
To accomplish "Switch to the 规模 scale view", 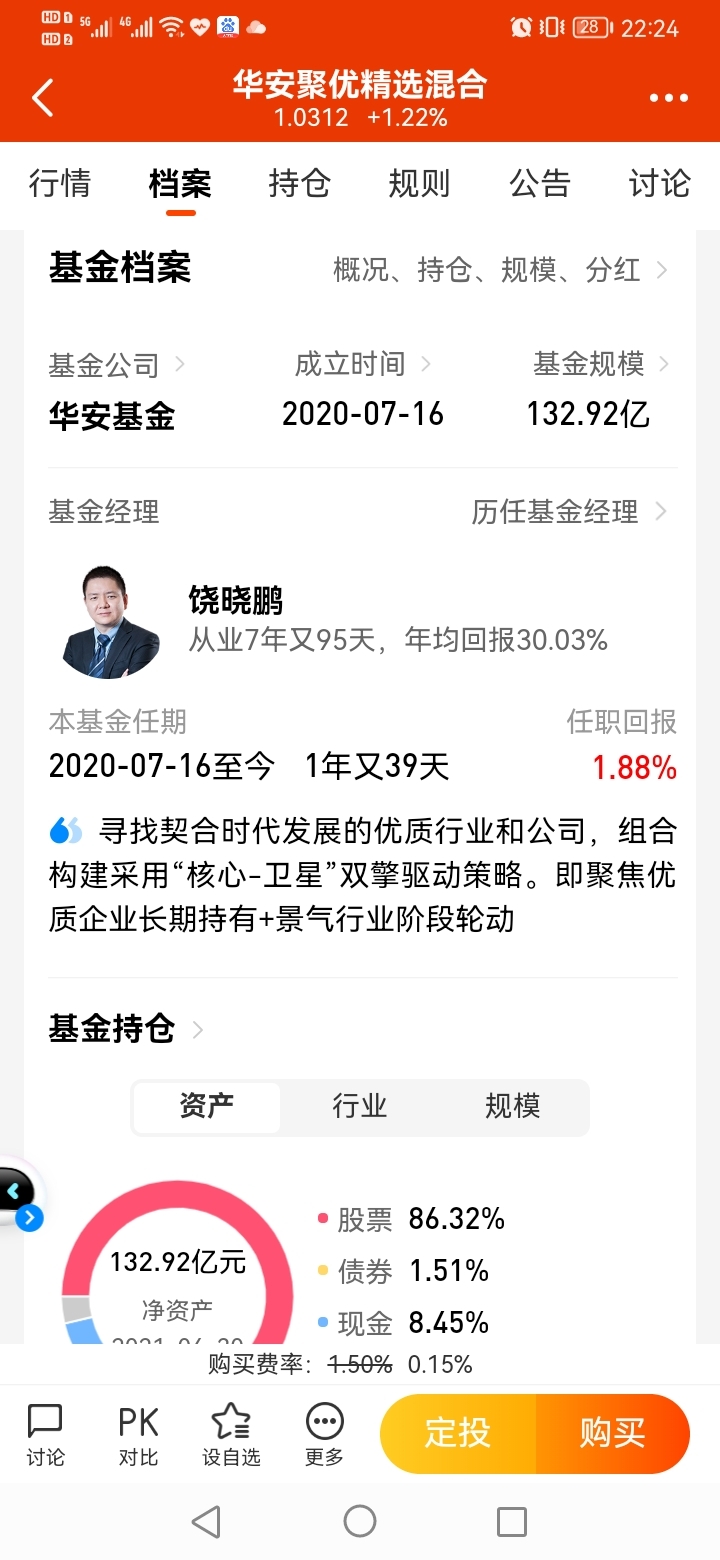I will click(512, 1107).
